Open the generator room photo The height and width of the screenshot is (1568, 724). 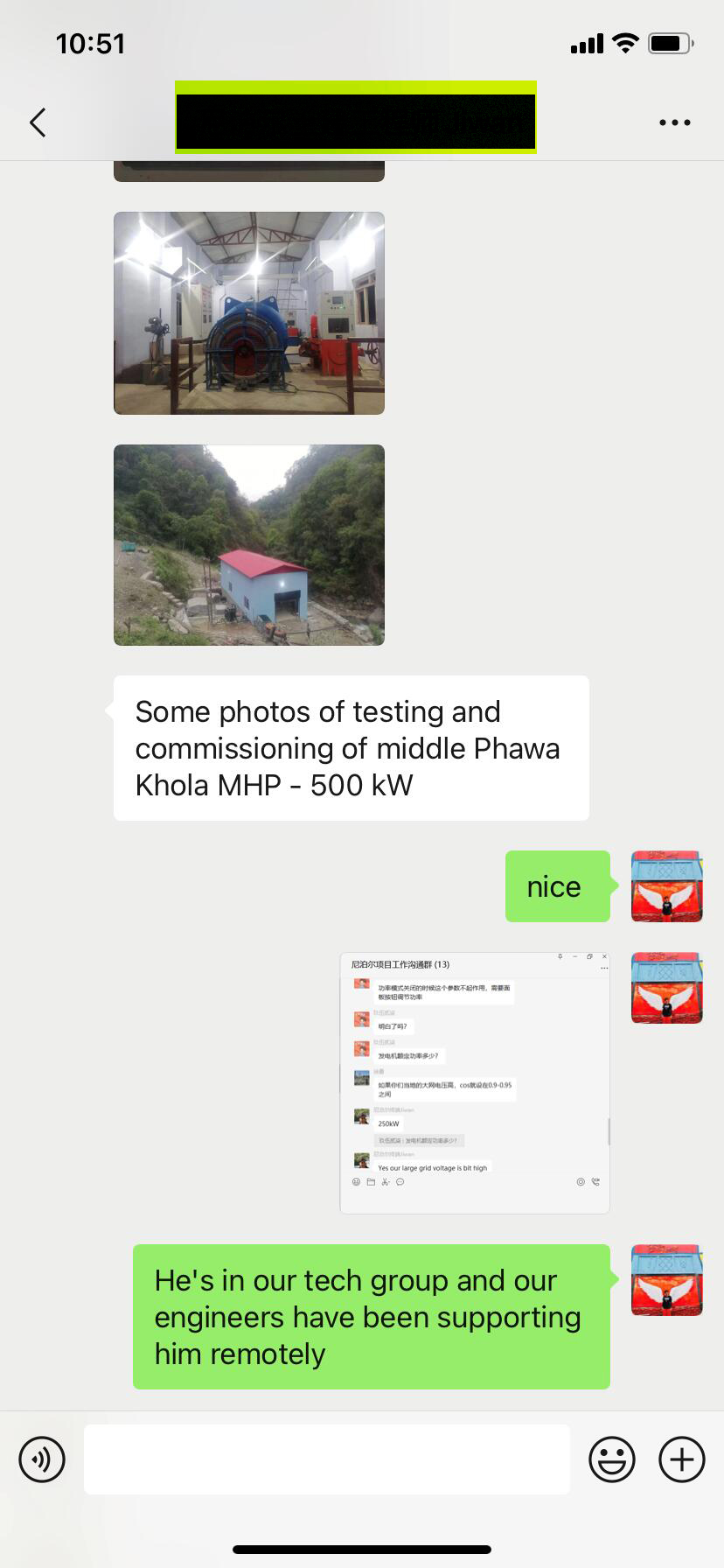click(249, 313)
